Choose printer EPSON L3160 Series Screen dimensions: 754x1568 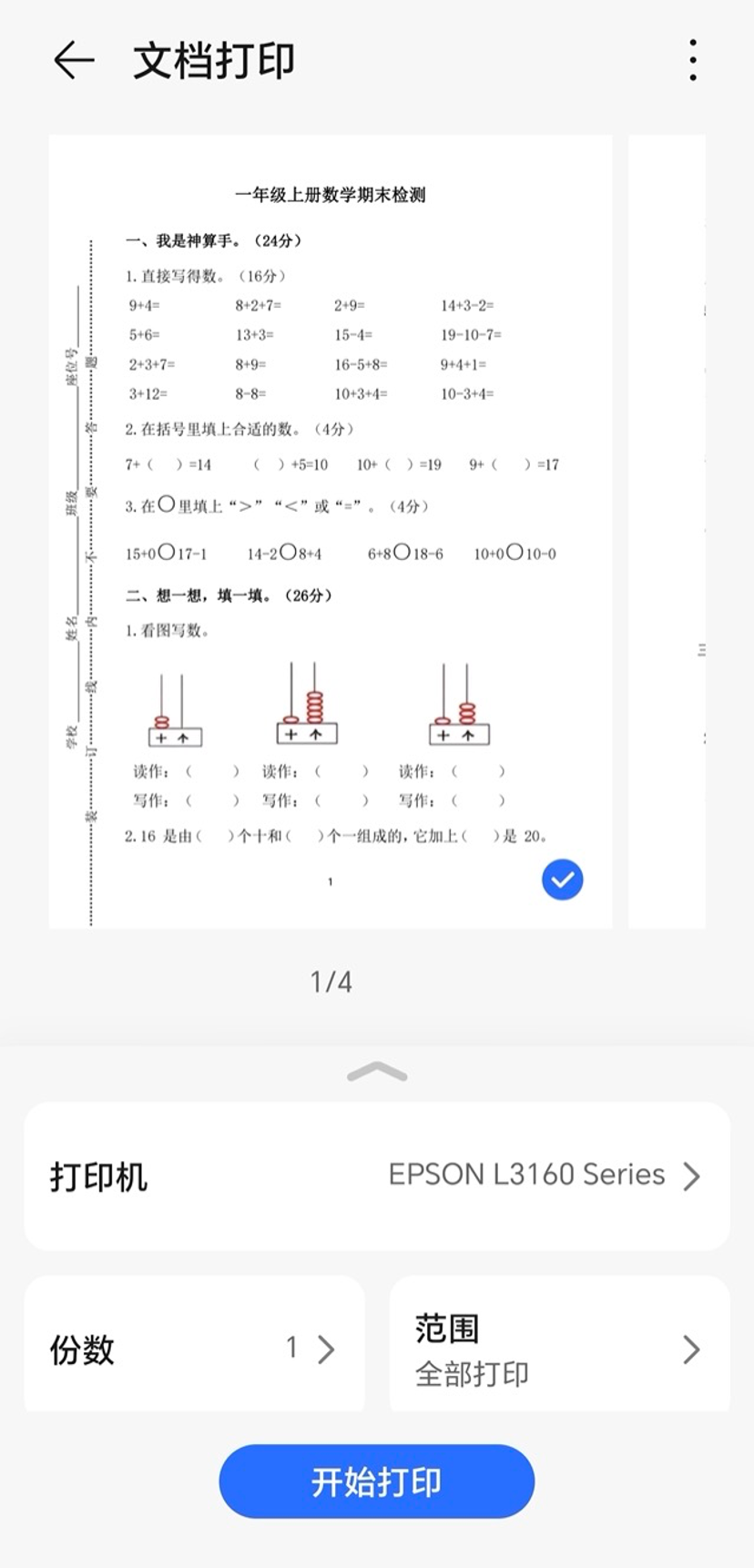[377, 1176]
